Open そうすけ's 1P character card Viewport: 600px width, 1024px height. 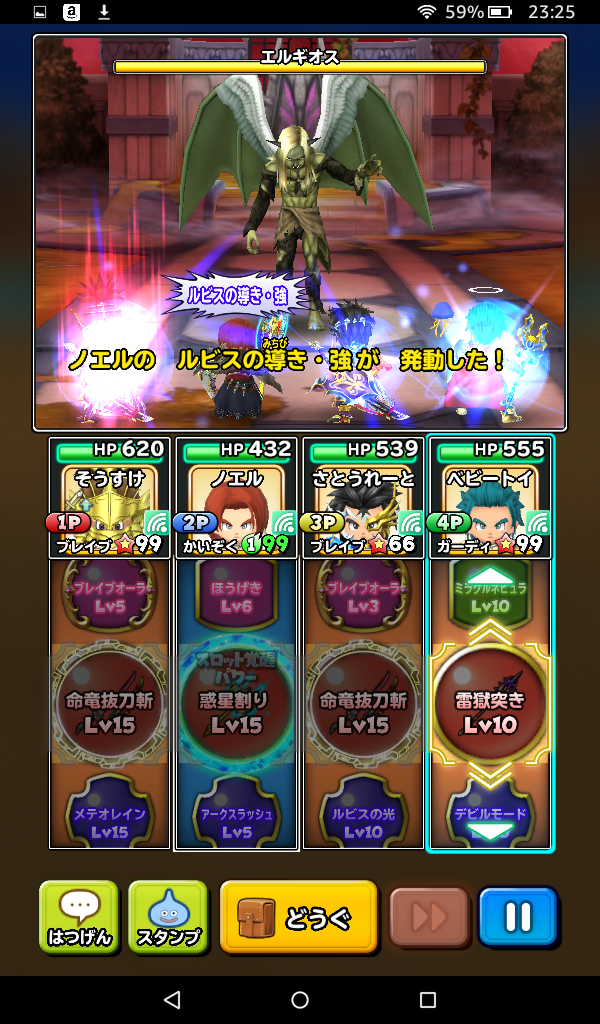109,498
